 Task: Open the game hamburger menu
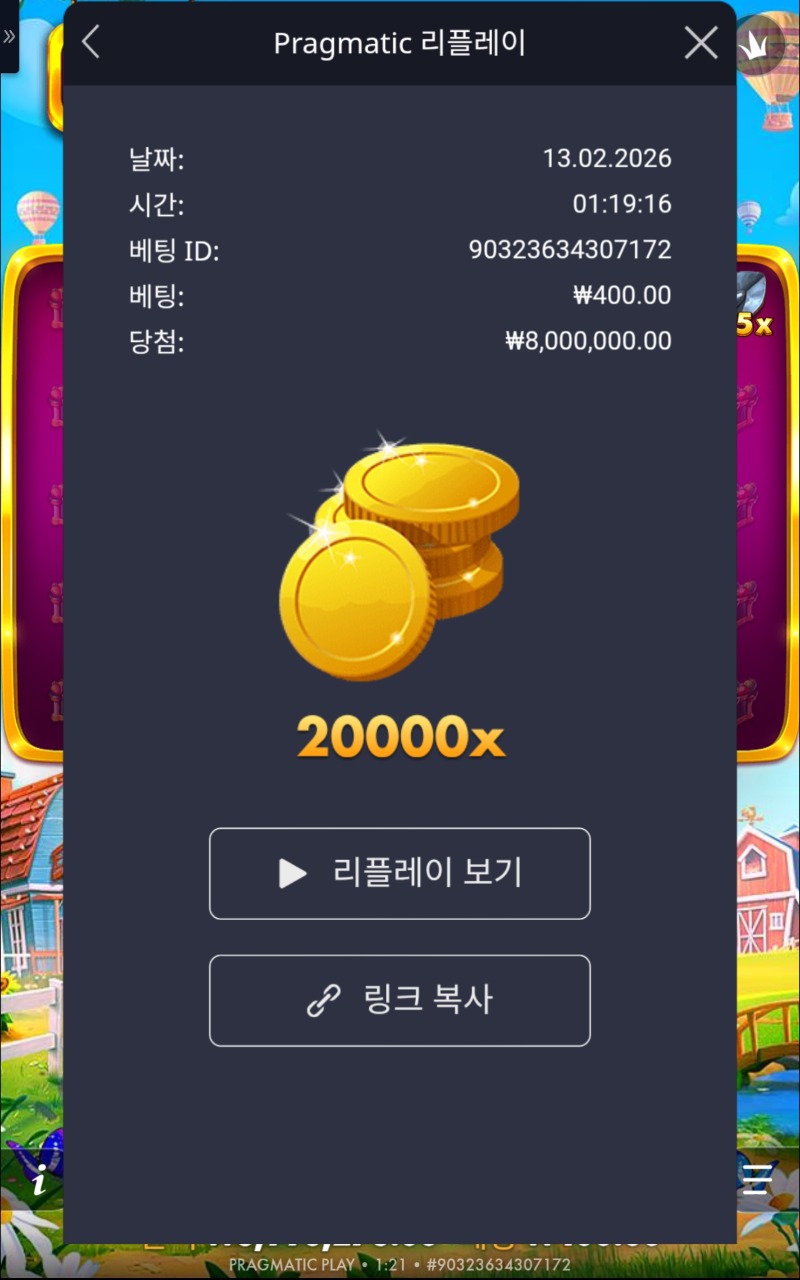(757, 1180)
